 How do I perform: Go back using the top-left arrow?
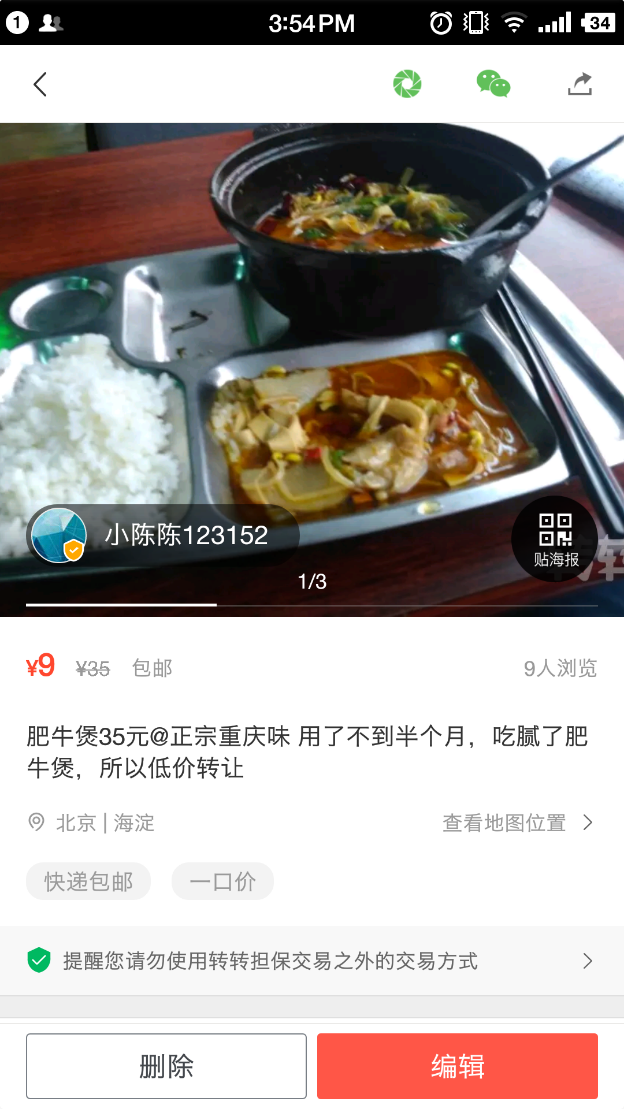coord(40,84)
